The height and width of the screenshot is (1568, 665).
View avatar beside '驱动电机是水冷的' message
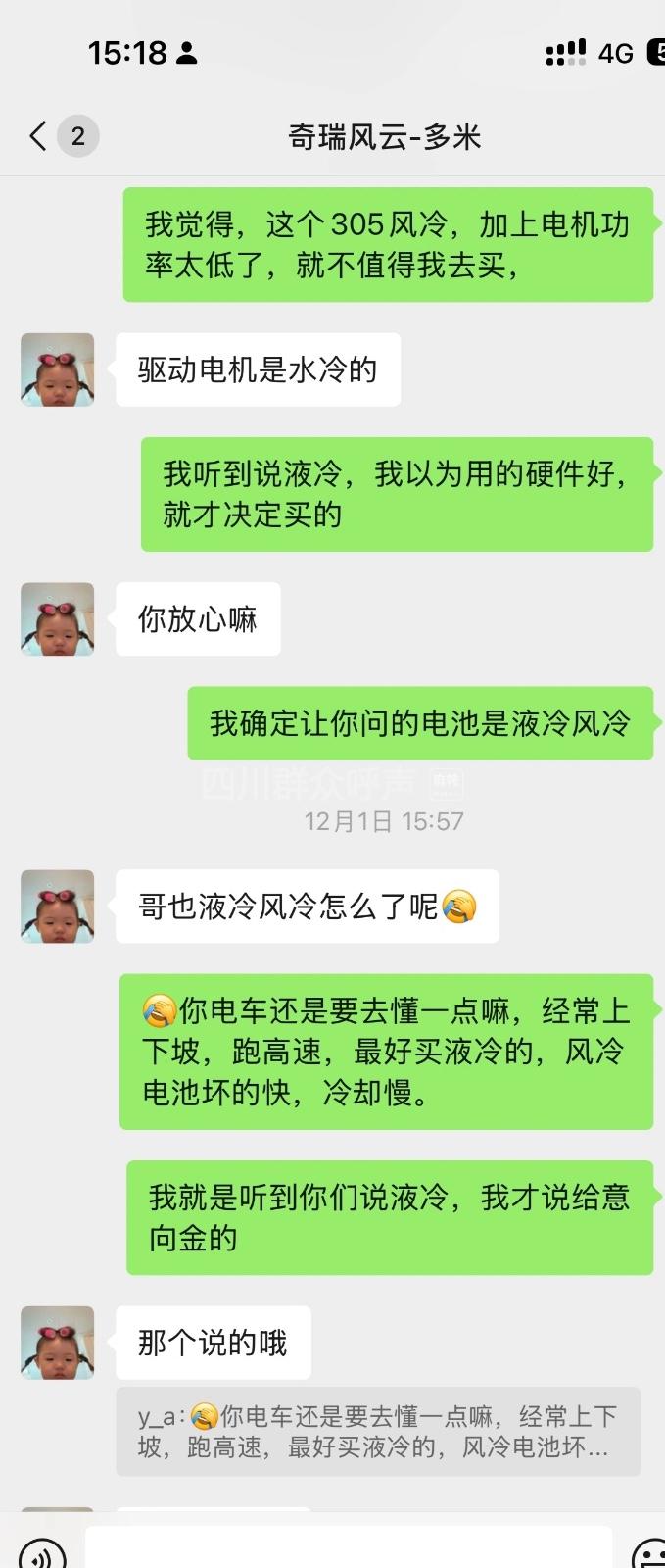(58, 369)
